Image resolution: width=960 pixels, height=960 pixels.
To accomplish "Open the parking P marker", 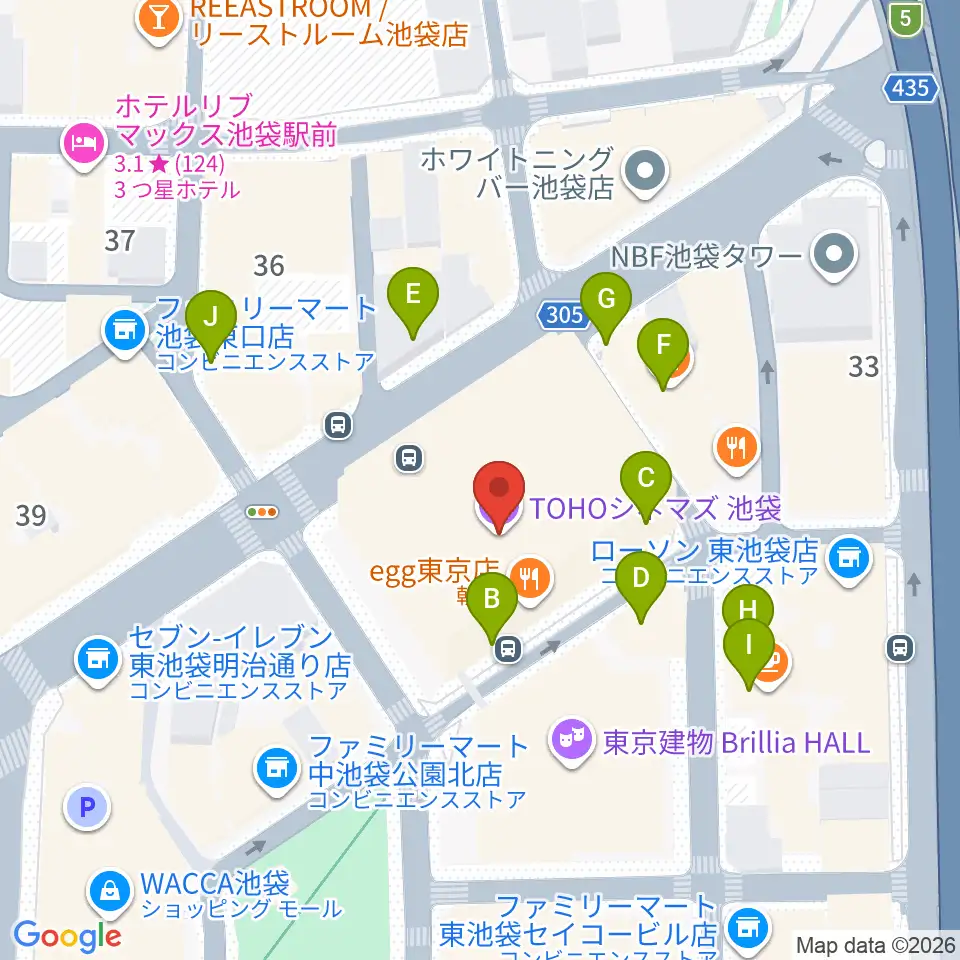I will pyautogui.click(x=87, y=807).
